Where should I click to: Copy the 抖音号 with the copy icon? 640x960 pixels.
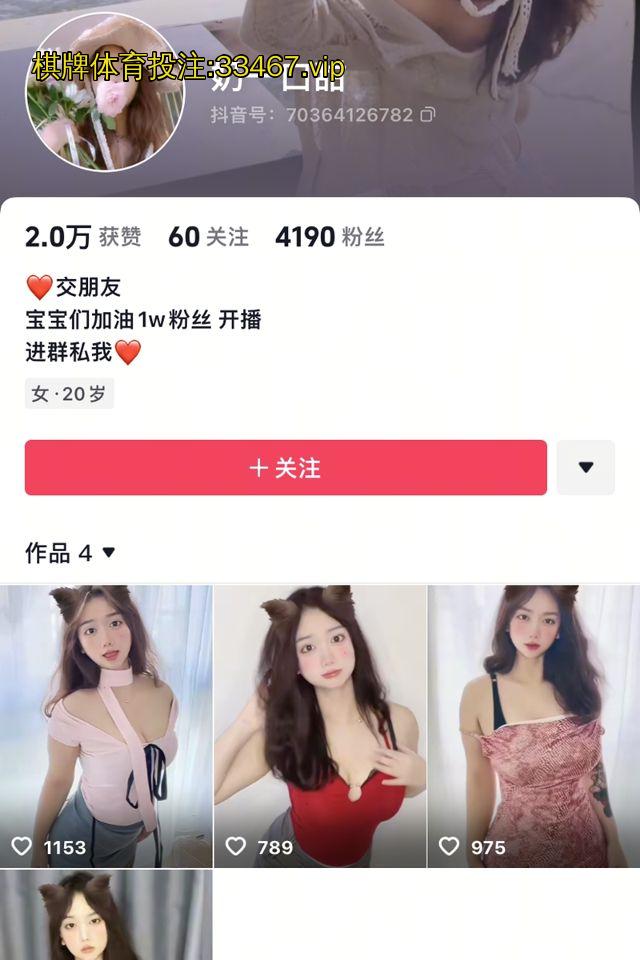pyautogui.click(x=428, y=115)
